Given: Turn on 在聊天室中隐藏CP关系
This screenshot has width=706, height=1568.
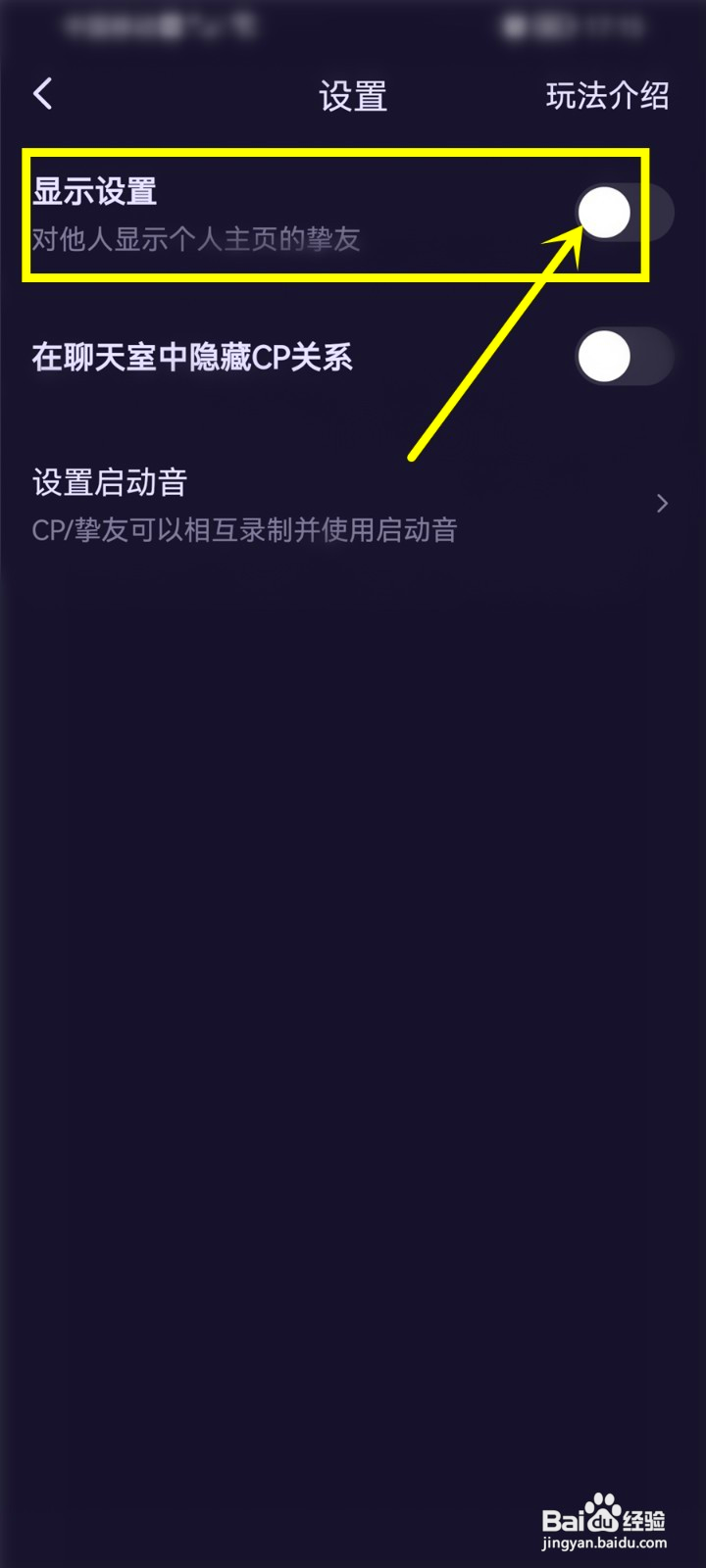Looking at the screenshot, I should point(624,359).
